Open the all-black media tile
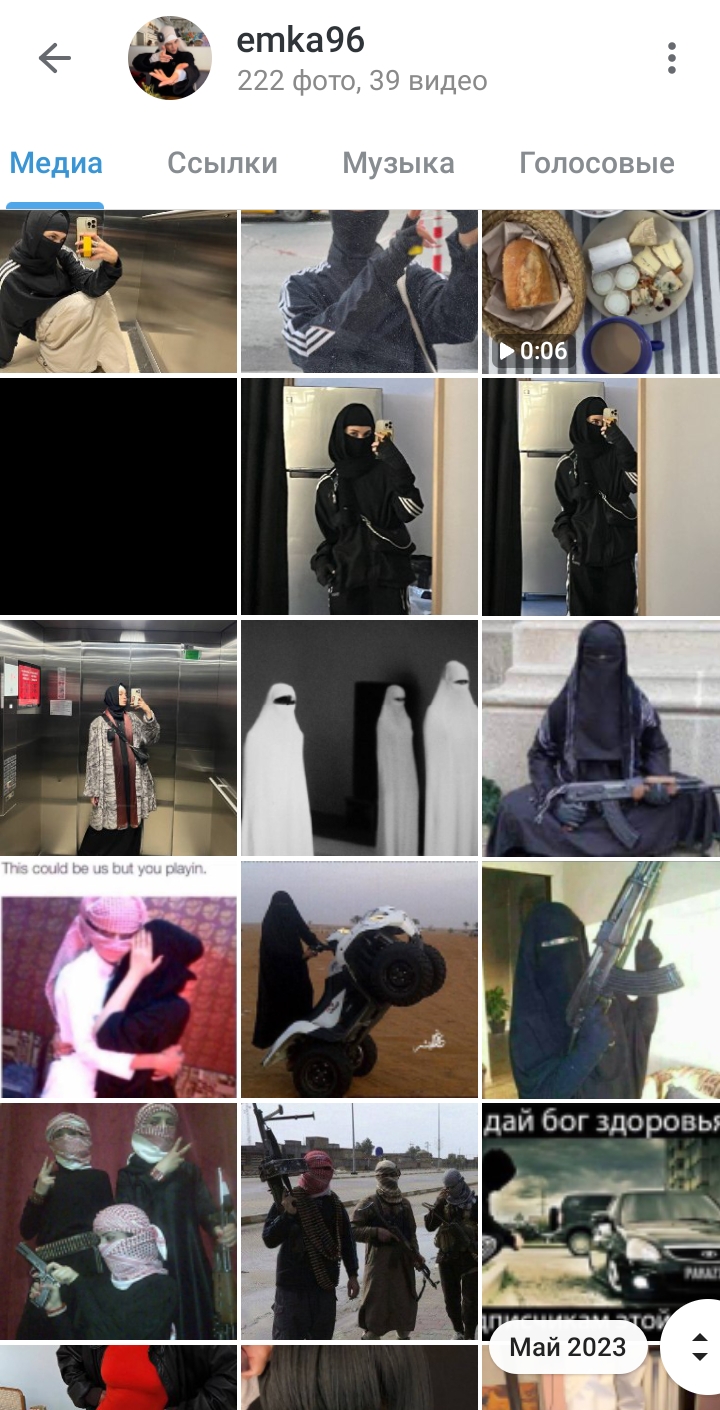 [x=118, y=496]
